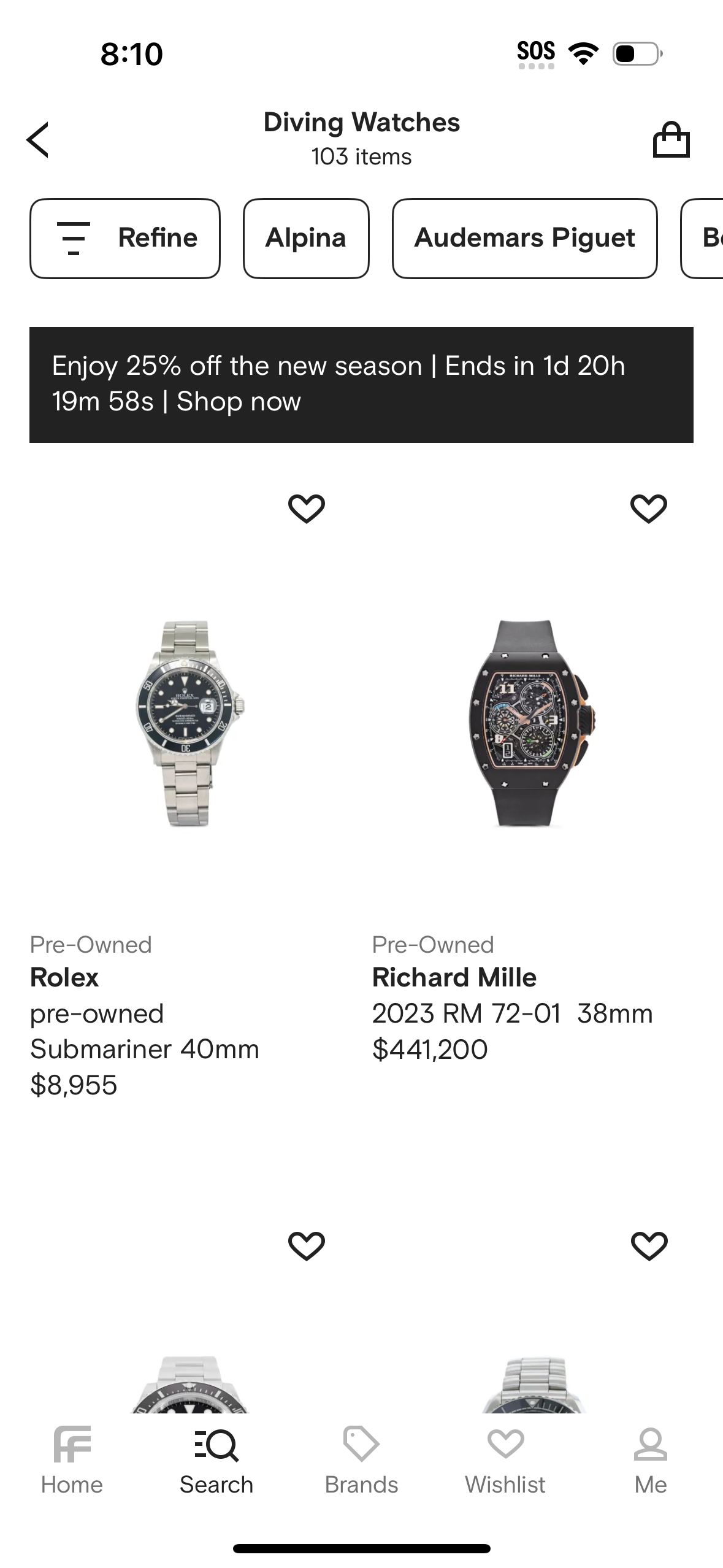Open the Wishlist heart icon in bottom bar
Screen dimensions: 723x1568
click(505, 1442)
